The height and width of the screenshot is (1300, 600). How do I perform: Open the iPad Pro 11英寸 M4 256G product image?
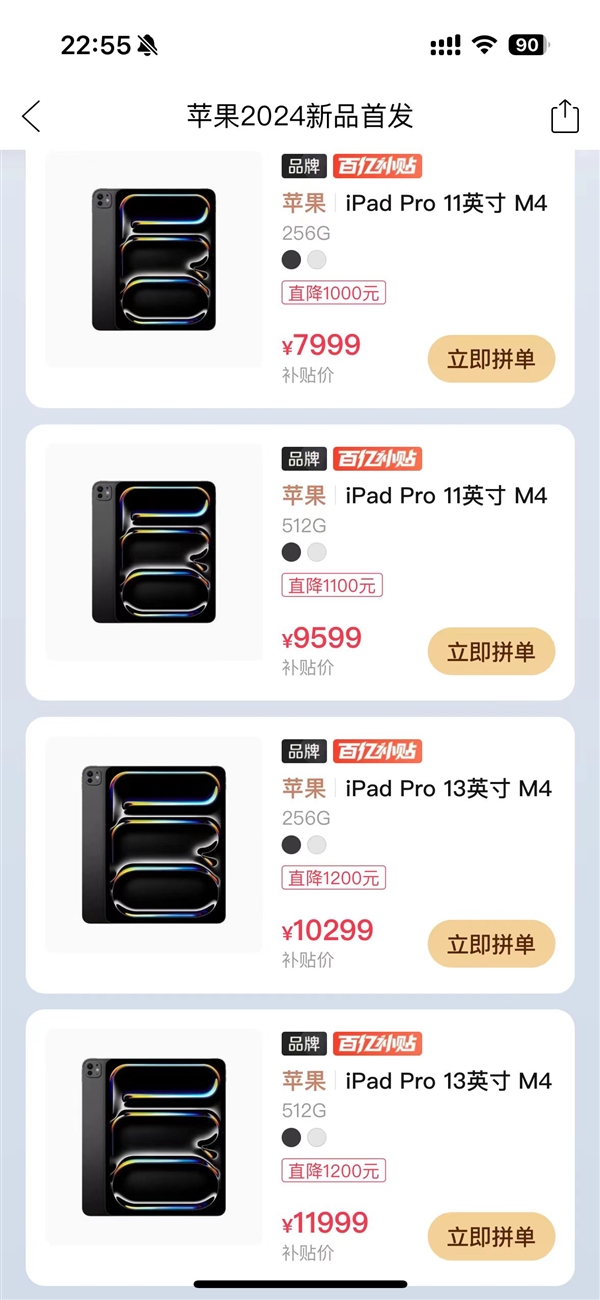(x=154, y=259)
